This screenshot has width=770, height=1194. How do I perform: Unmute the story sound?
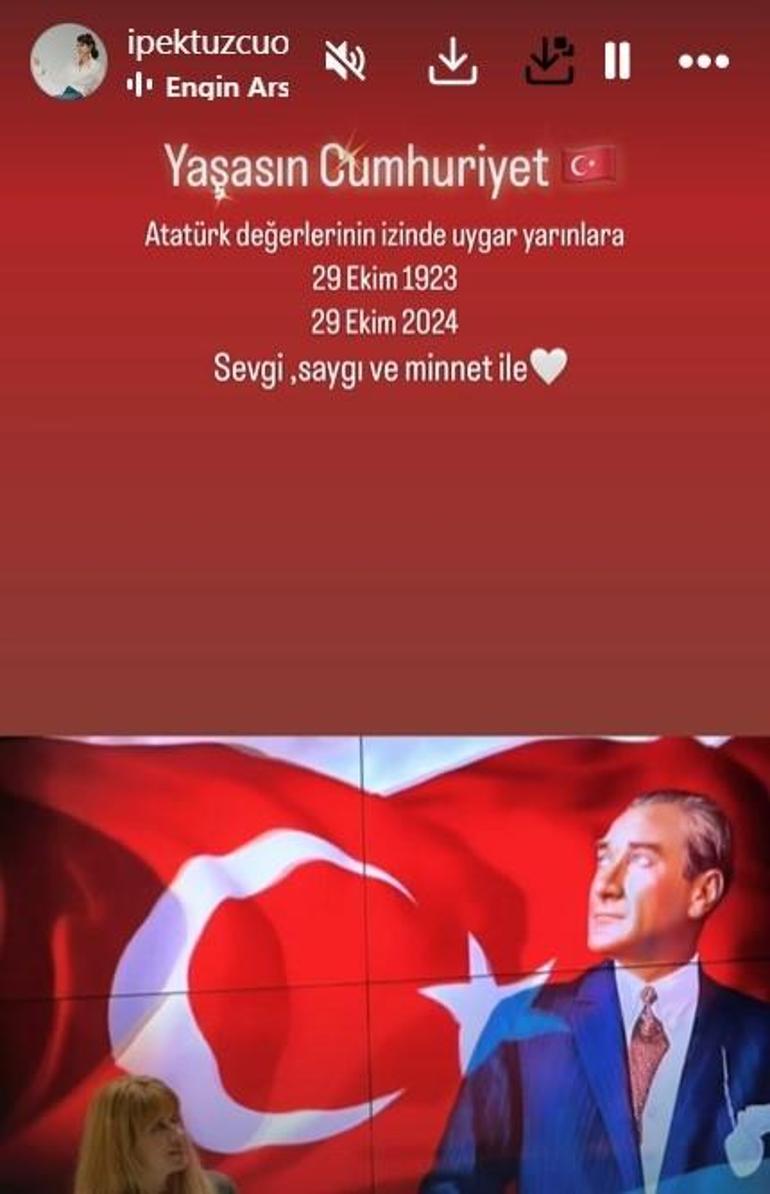[x=345, y=62]
